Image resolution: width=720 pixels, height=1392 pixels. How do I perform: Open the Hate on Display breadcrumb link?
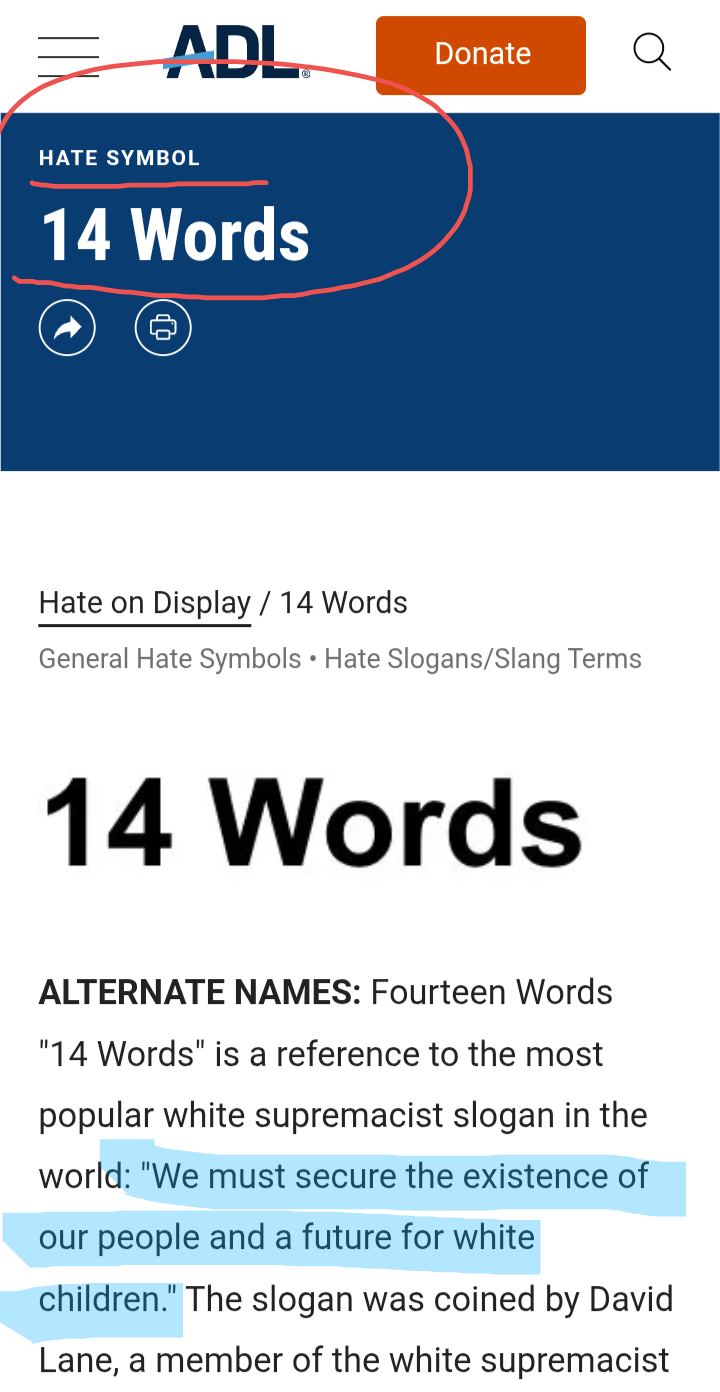145,603
